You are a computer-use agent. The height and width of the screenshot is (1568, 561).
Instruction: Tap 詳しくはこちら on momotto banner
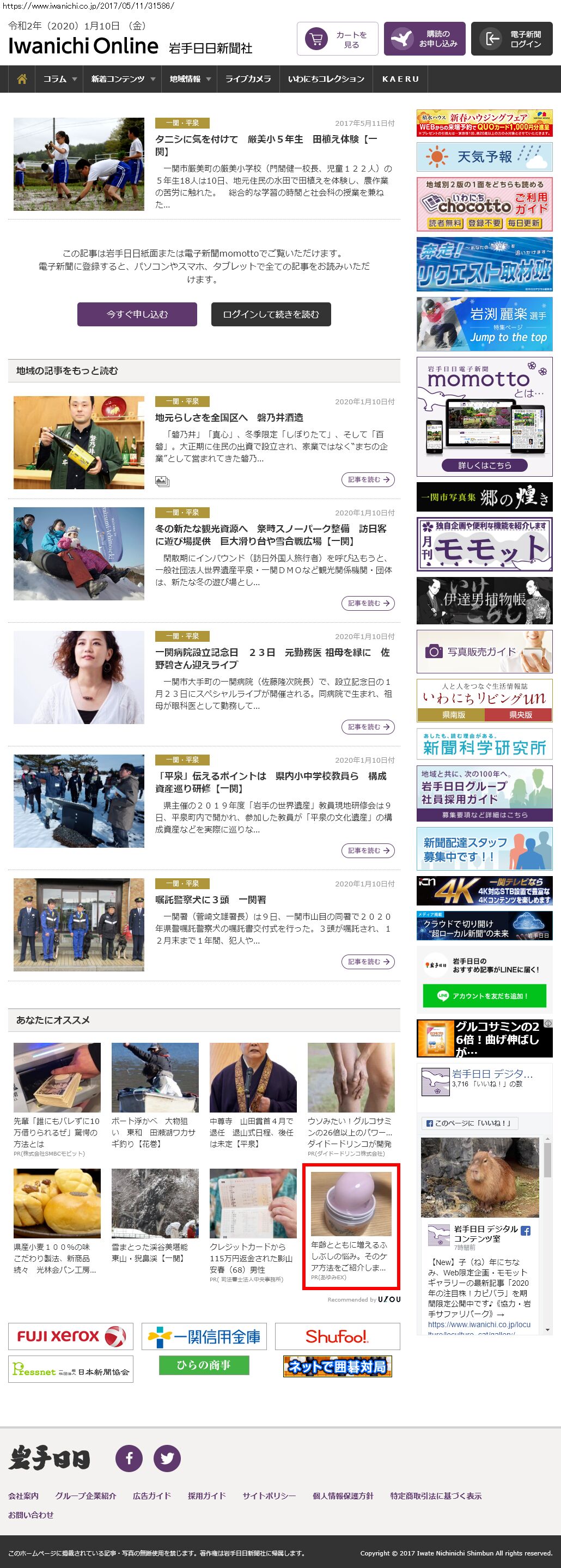[x=484, y=465]
